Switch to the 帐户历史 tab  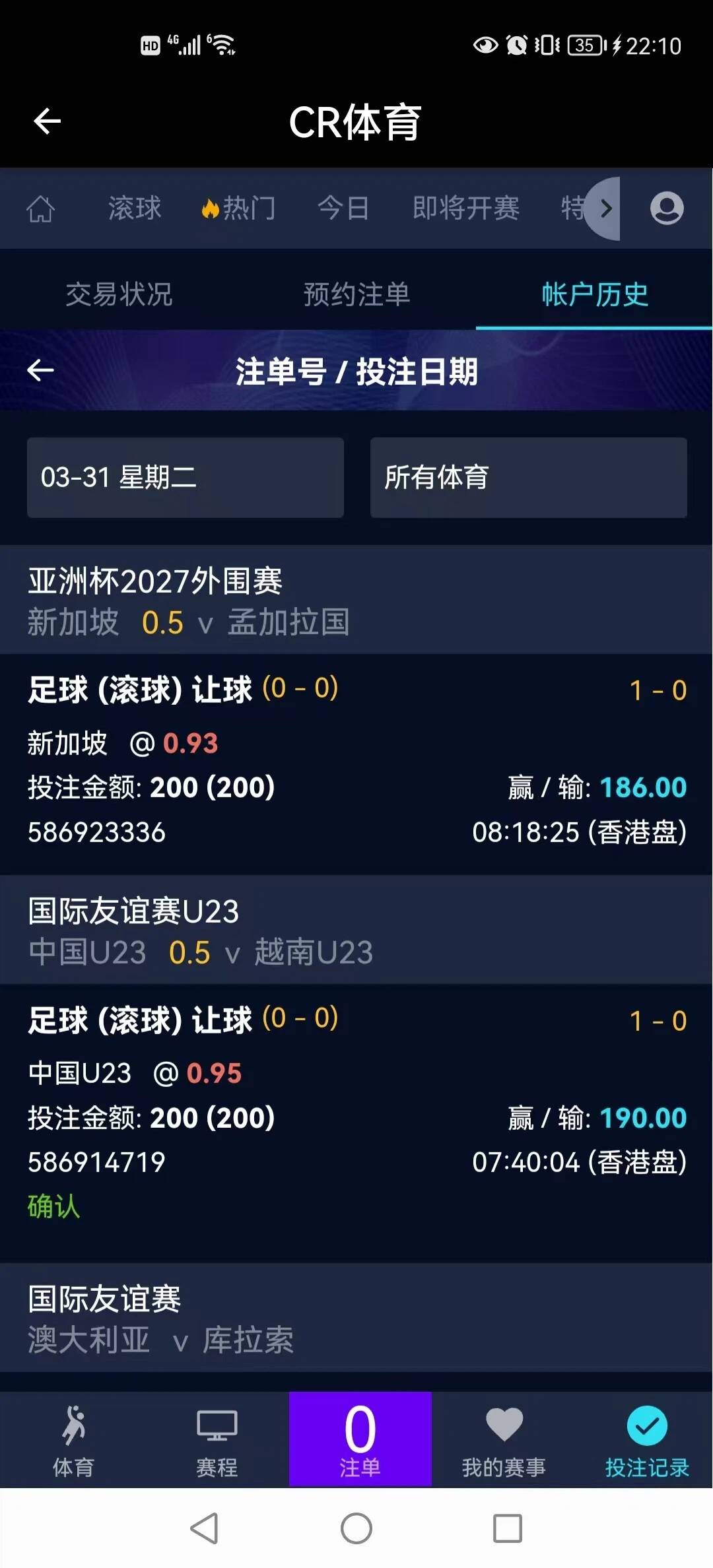coord(593,296)
